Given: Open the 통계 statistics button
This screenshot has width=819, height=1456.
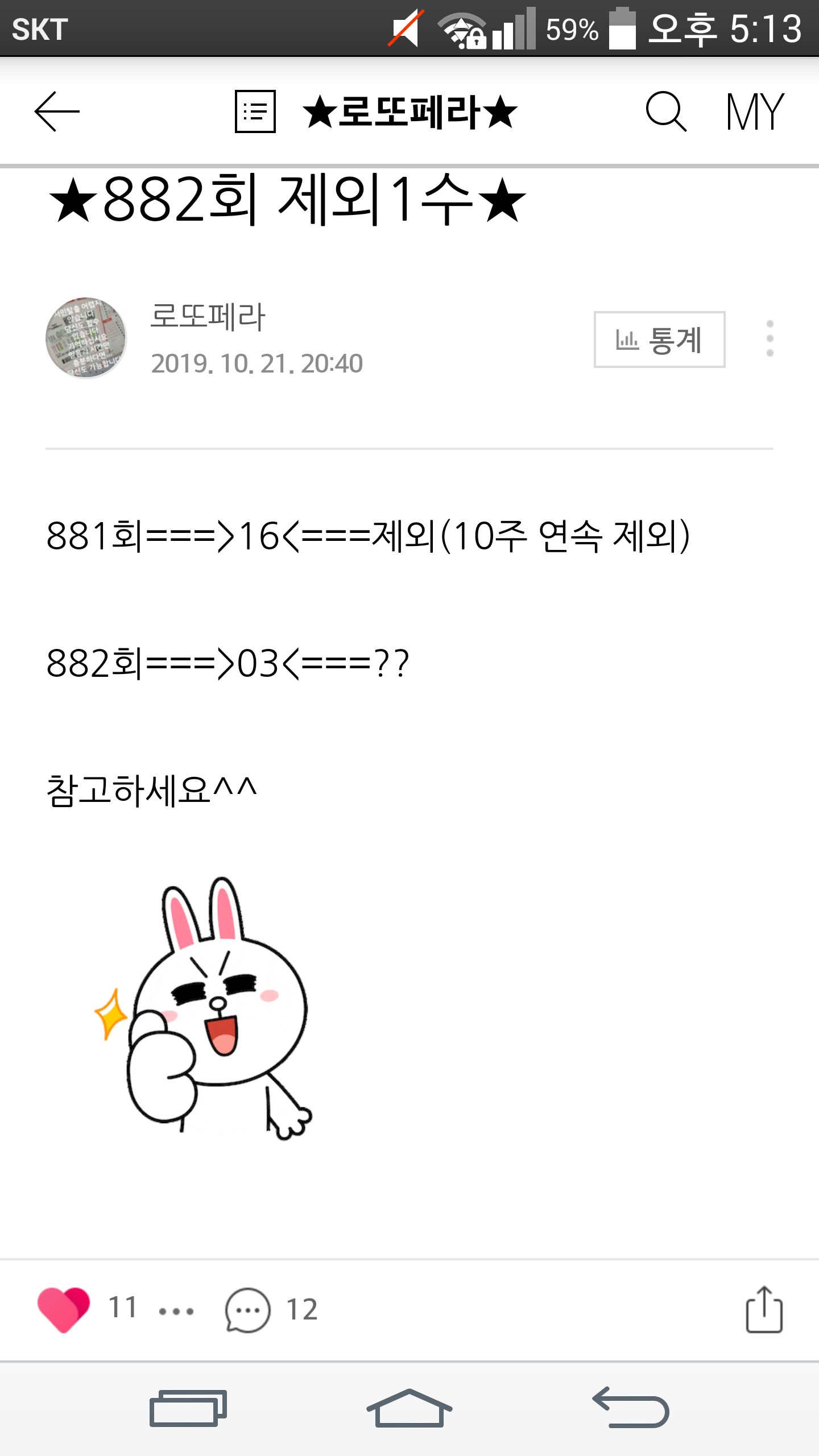Looking at the screenshot, I should pos(659,340).
